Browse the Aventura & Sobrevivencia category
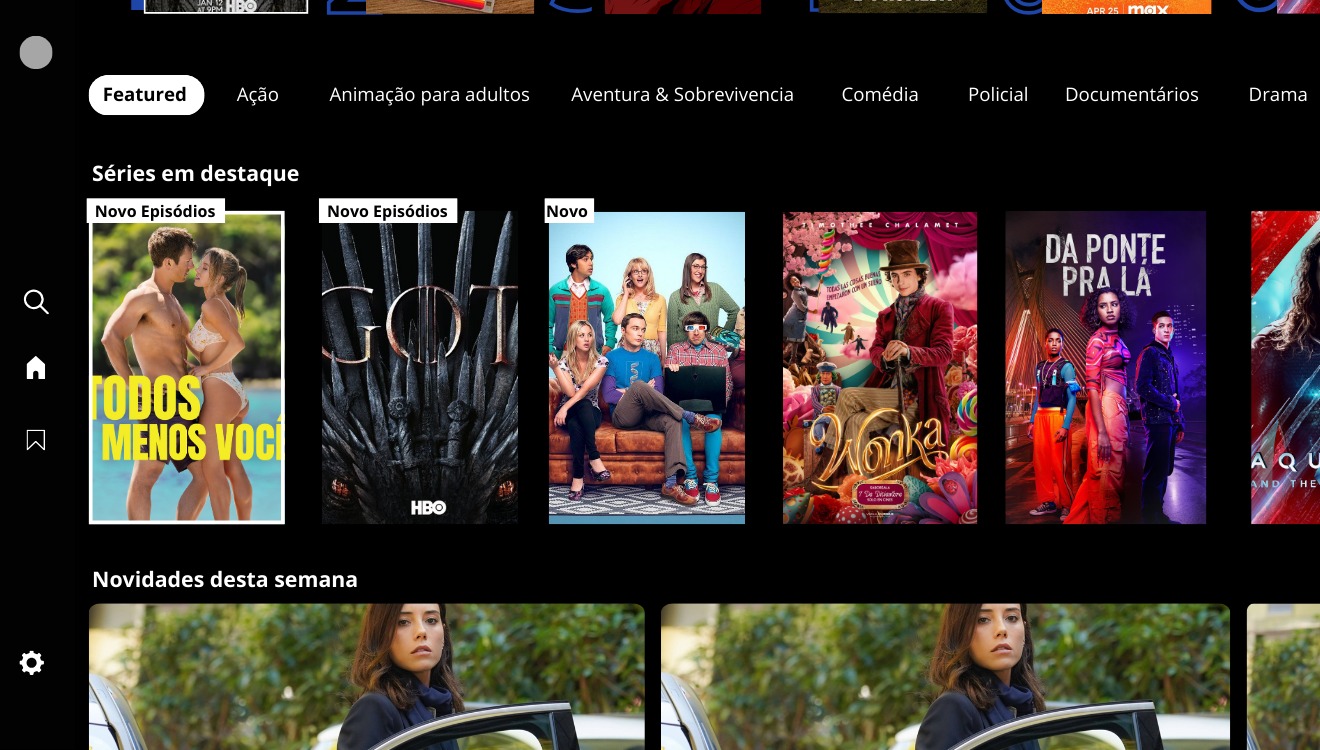This screenshot has height=750, width=1320. tap(682, 95)
